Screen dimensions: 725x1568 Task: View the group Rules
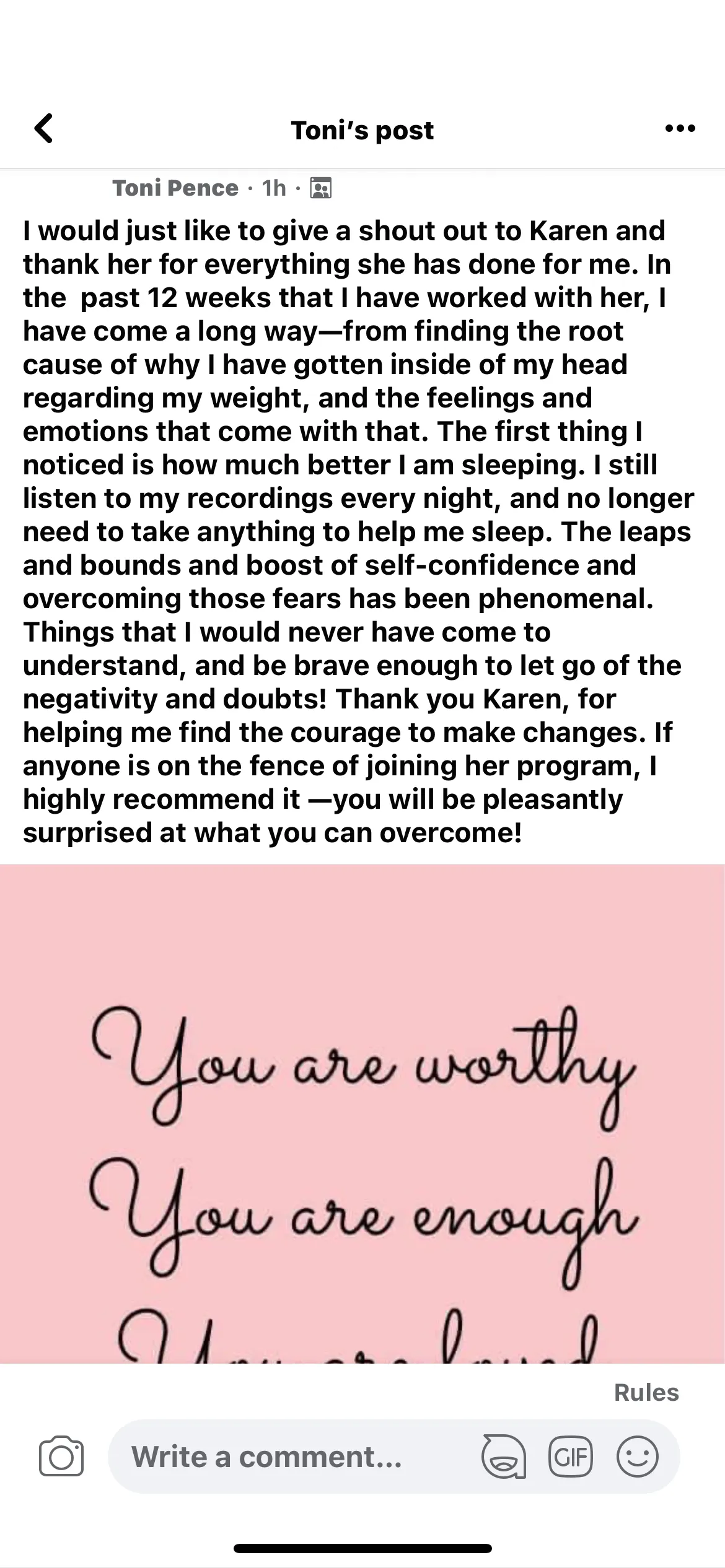[x=646, y=1392]
